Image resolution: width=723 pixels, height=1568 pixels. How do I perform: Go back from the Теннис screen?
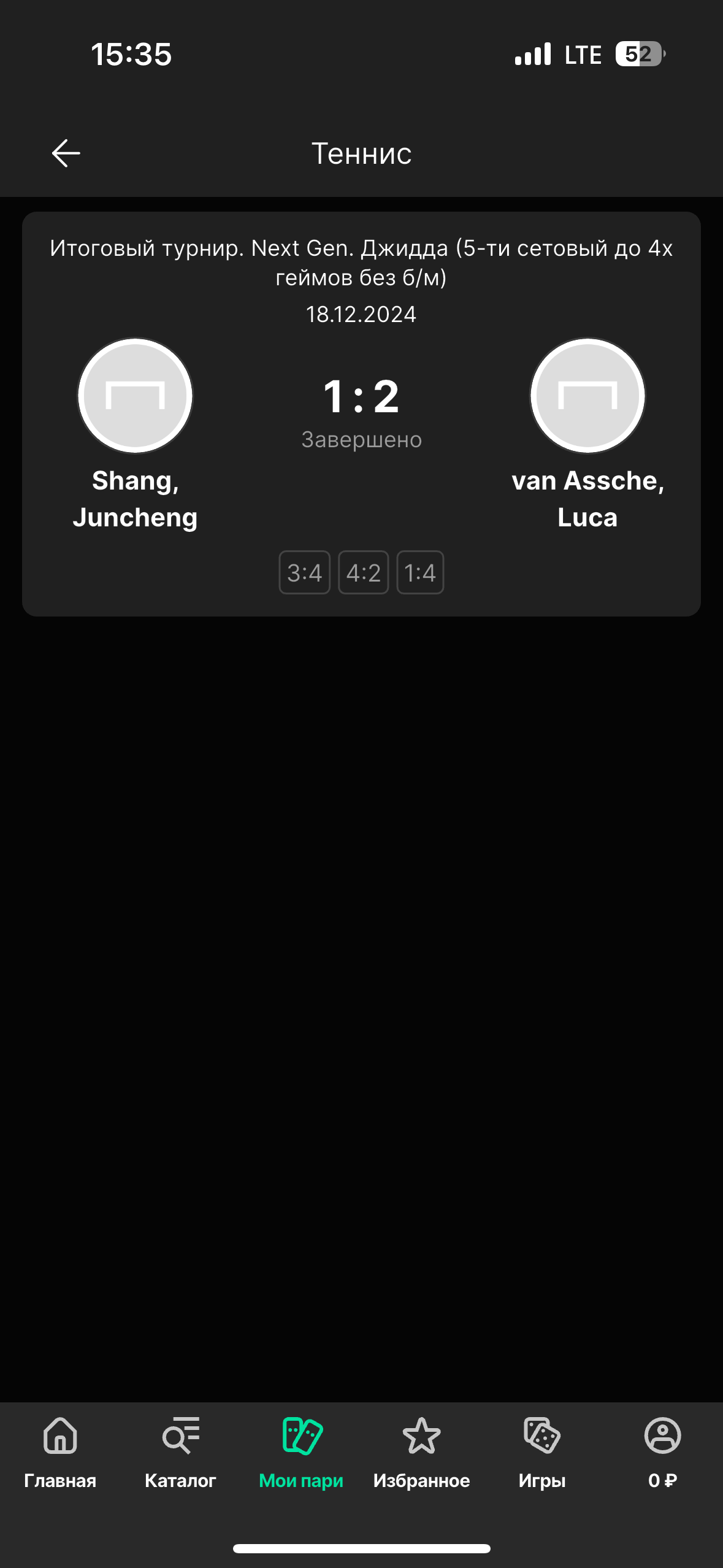[x=66, y=153]
